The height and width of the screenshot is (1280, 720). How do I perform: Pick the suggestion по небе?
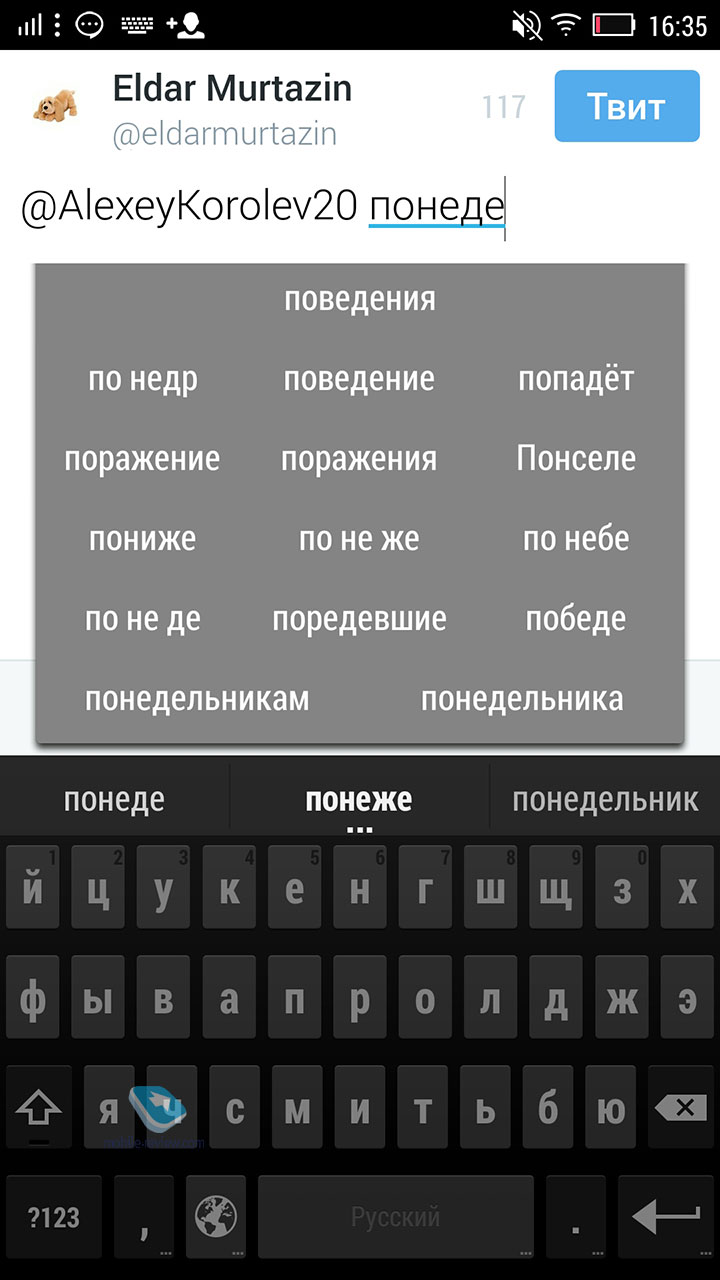[576, 539]
